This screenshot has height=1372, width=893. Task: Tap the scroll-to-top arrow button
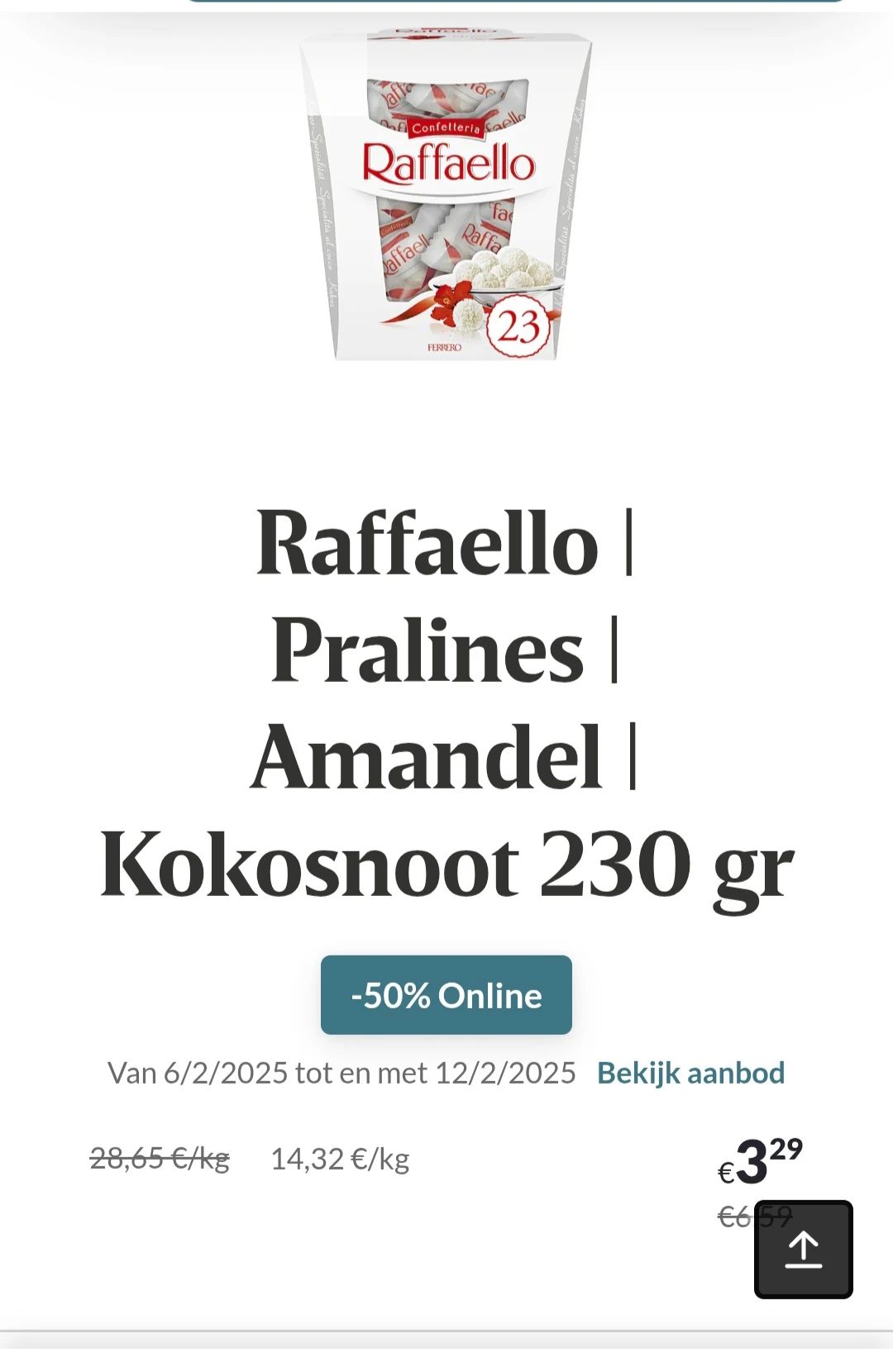pos(803,1249)
